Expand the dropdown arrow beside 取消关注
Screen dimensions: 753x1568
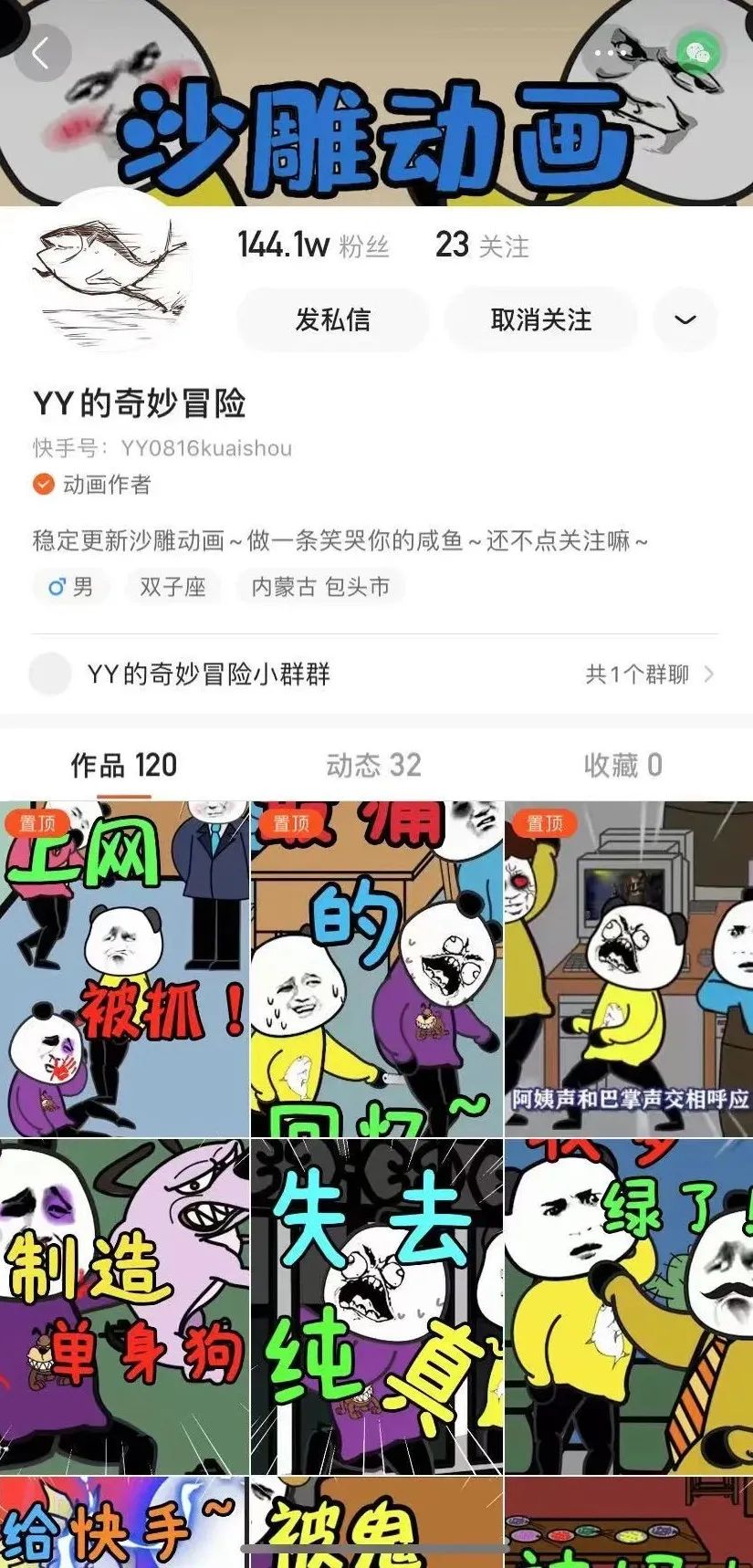[685, 319]
